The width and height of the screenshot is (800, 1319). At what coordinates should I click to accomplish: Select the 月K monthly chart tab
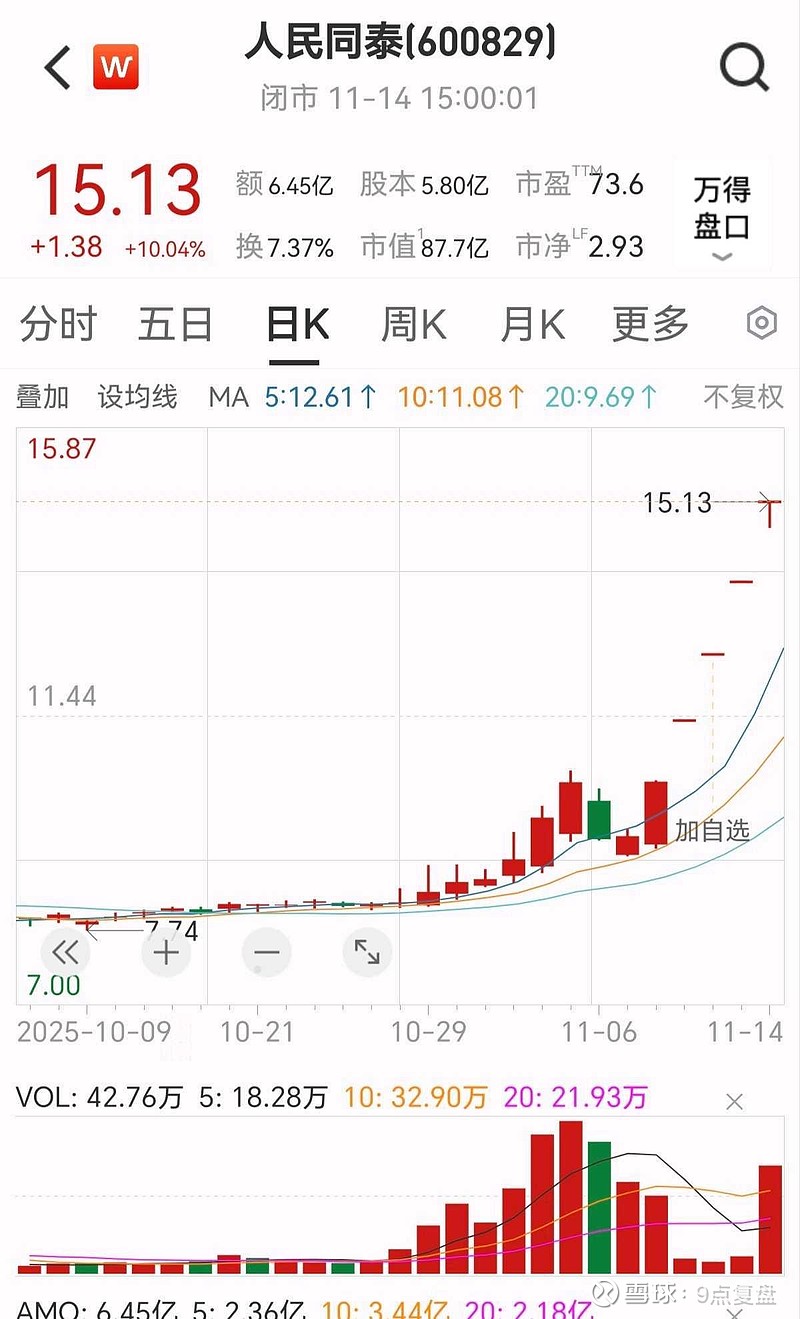pos(531,322)
